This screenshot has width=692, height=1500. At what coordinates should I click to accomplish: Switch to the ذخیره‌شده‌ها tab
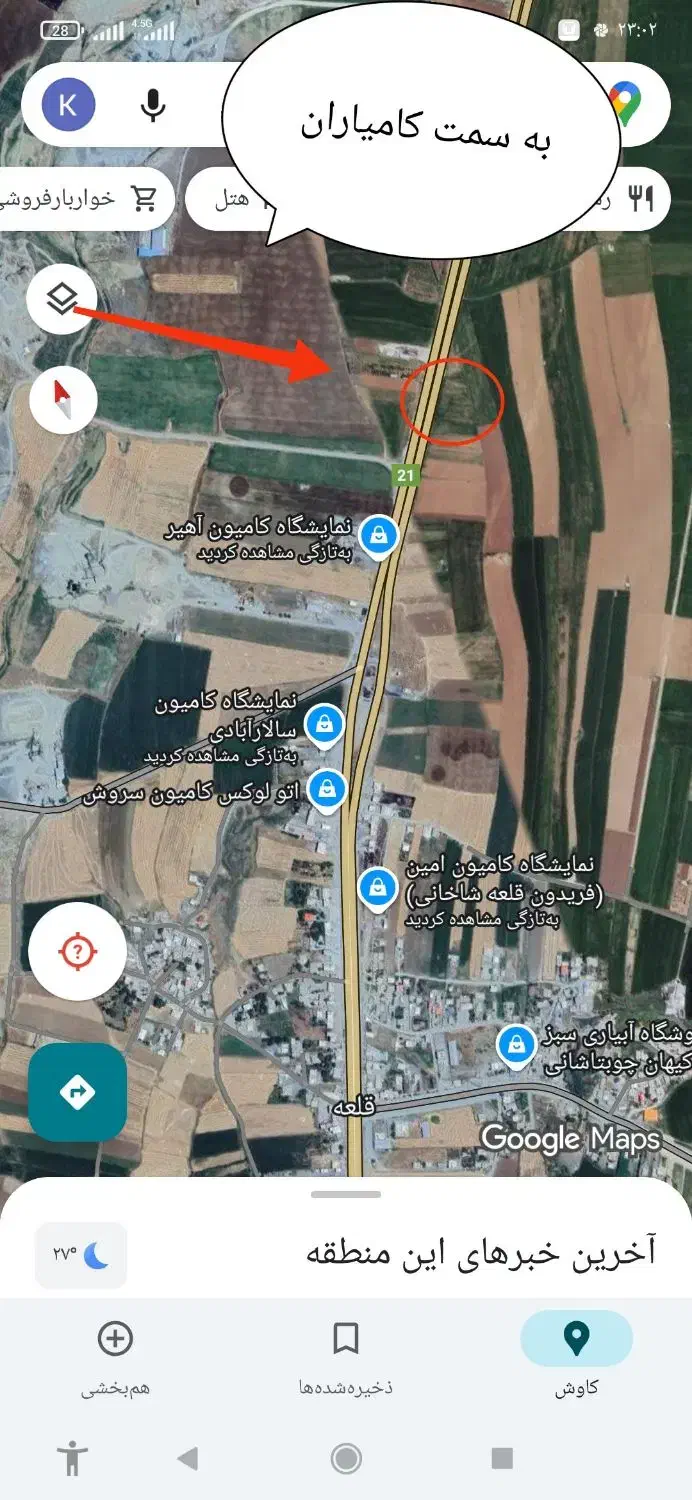(346, 1354)
